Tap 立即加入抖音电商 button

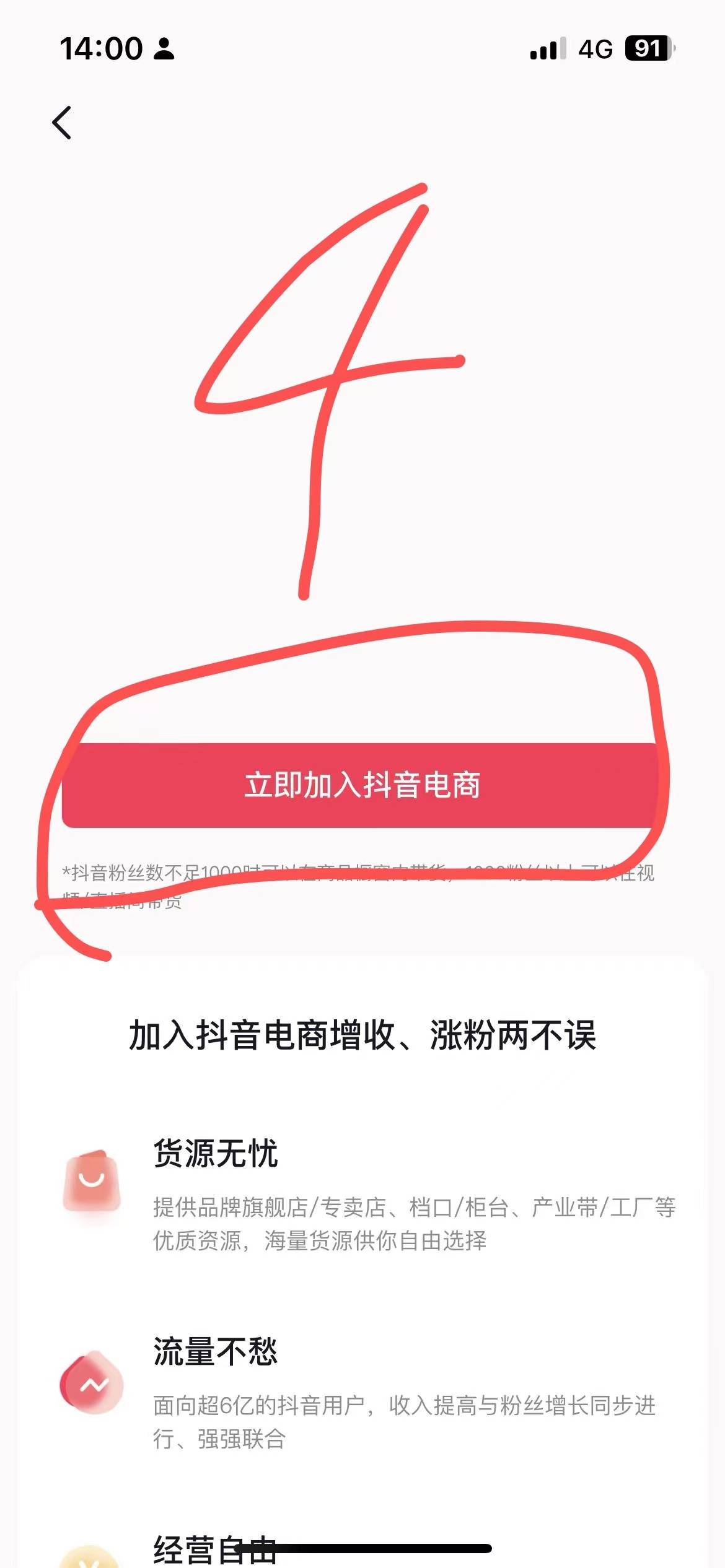tap(362, 785)
